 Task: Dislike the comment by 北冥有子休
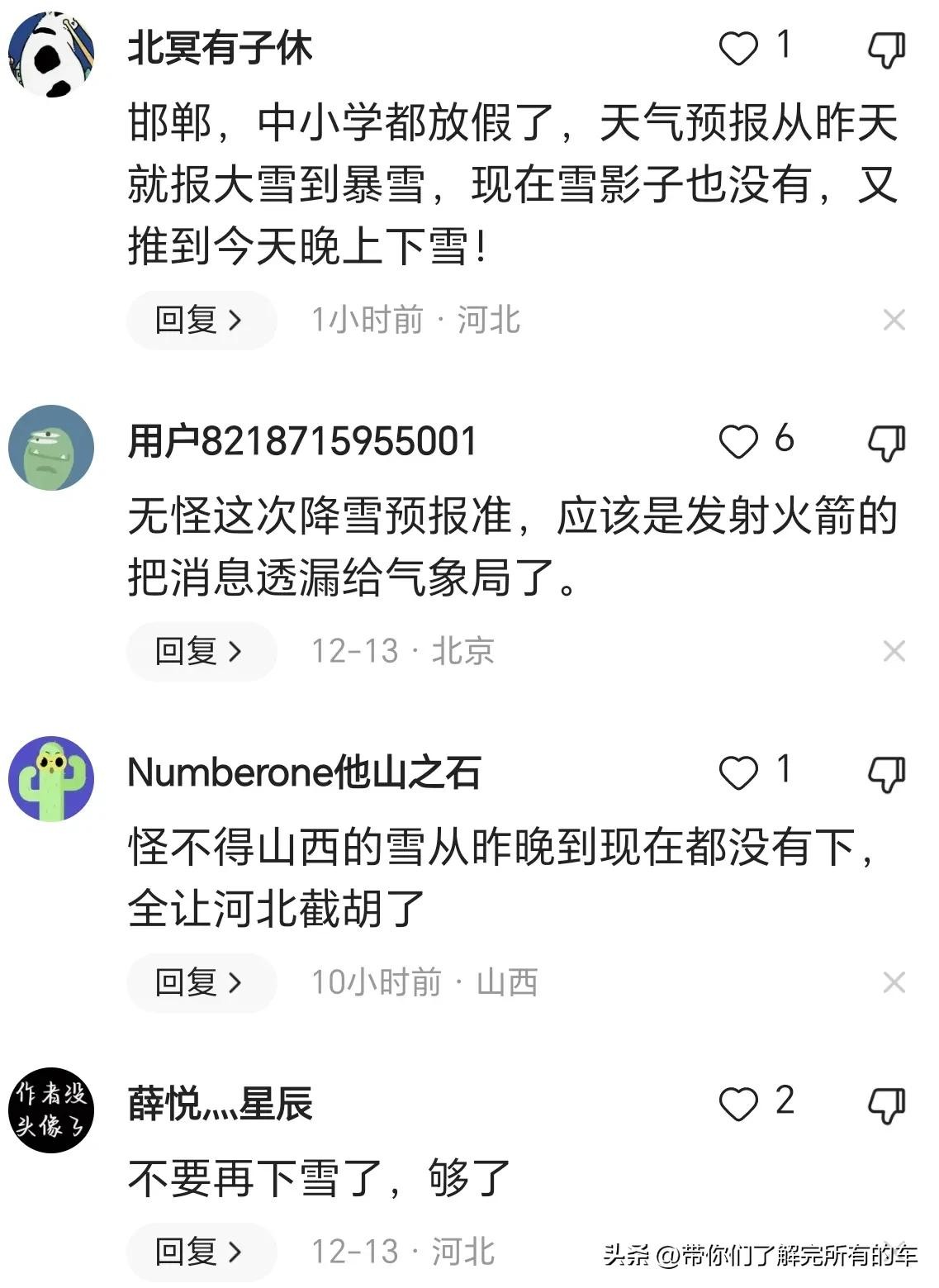tap(886, 50)
